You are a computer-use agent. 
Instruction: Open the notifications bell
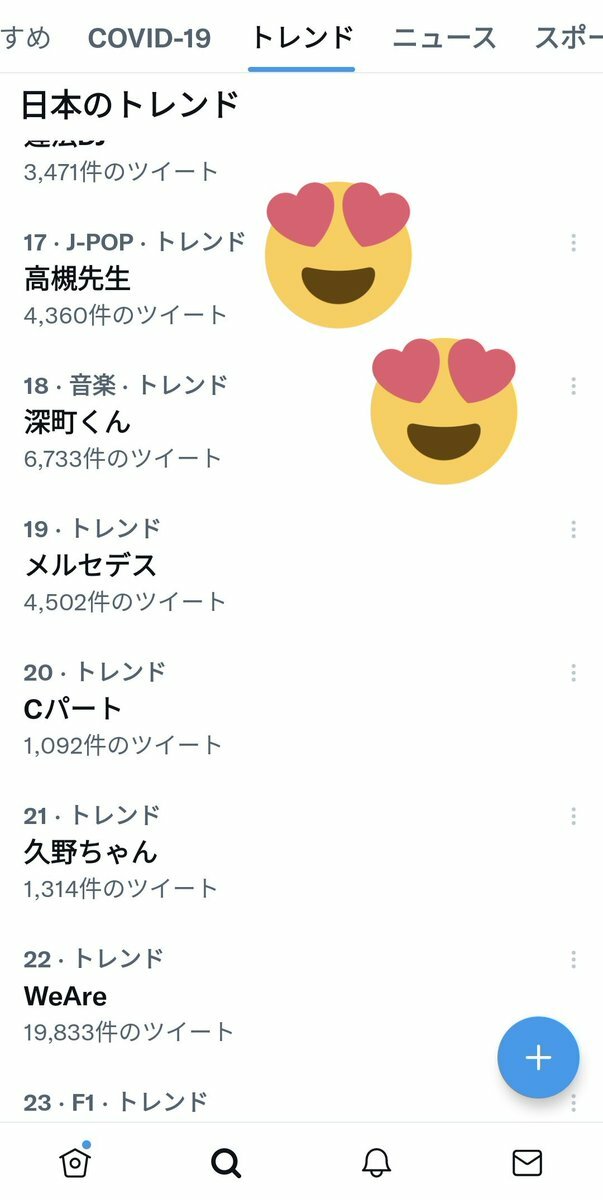point(376,1162)
